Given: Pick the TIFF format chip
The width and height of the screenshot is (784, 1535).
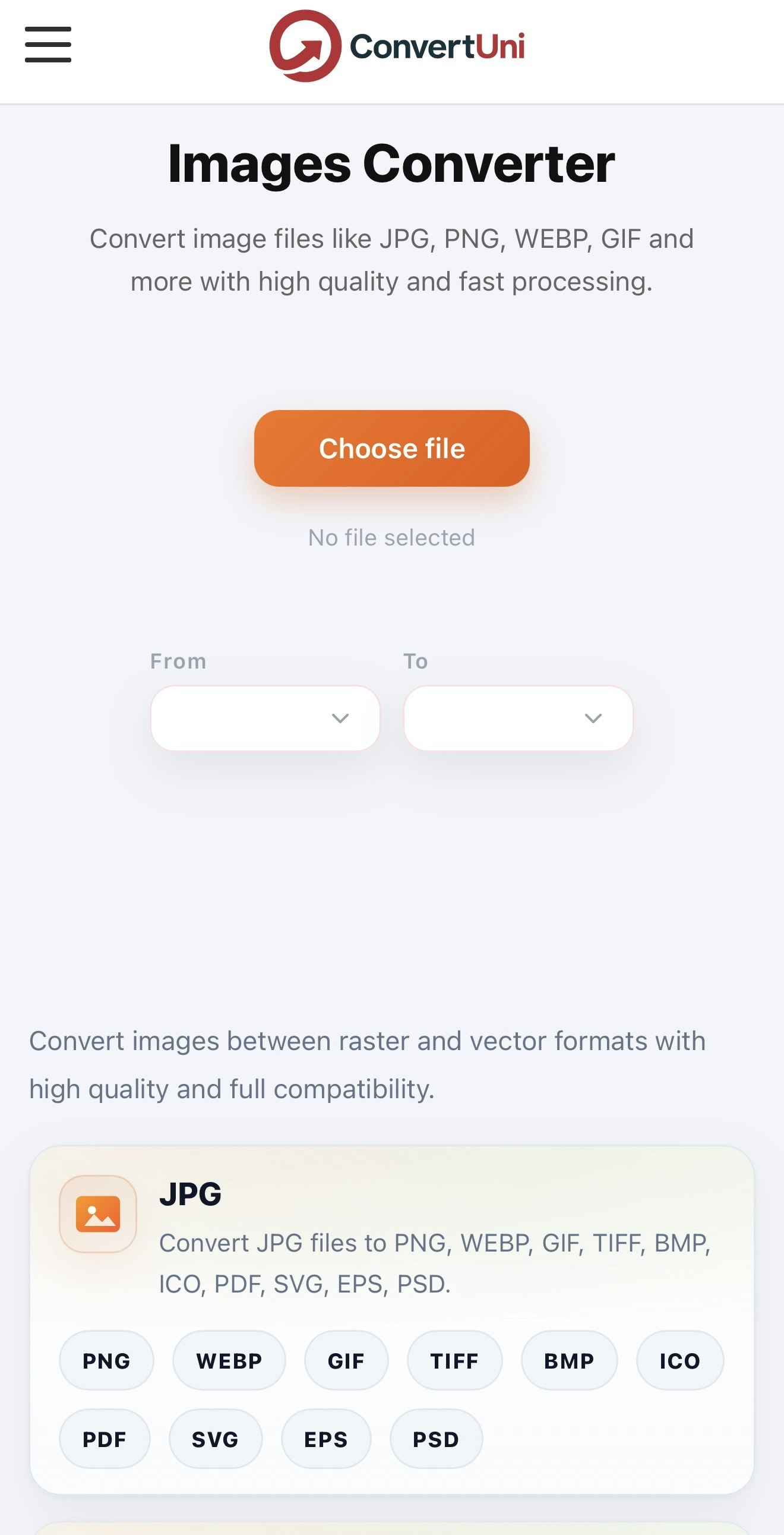Looking at the screenshot, I should (454, 1360).
